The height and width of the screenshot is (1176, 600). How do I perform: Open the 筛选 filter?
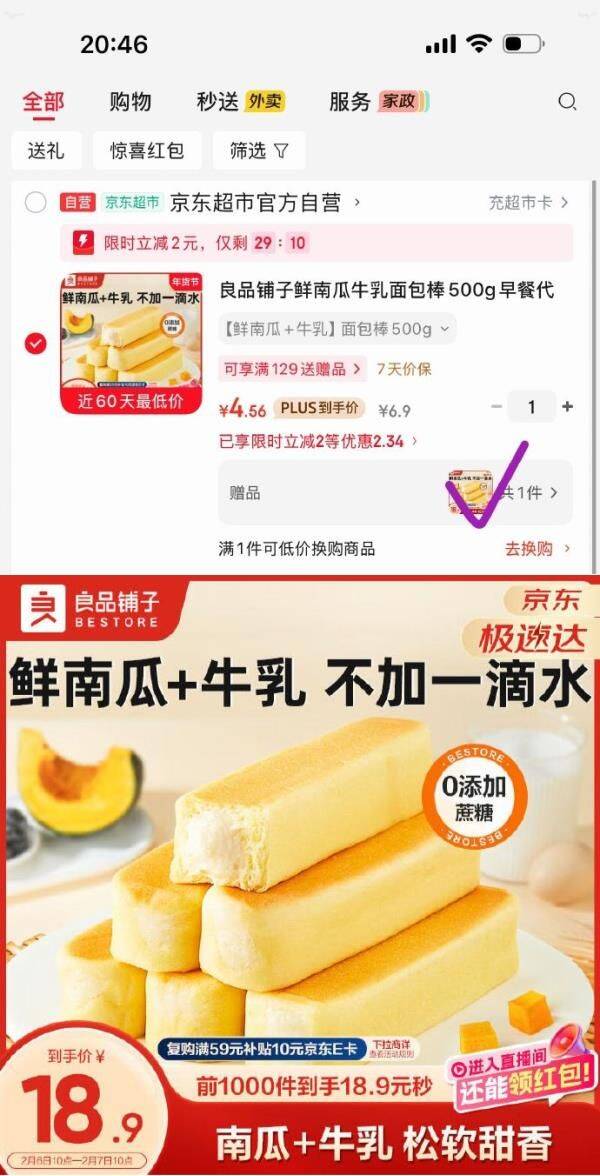coord(259,151)
